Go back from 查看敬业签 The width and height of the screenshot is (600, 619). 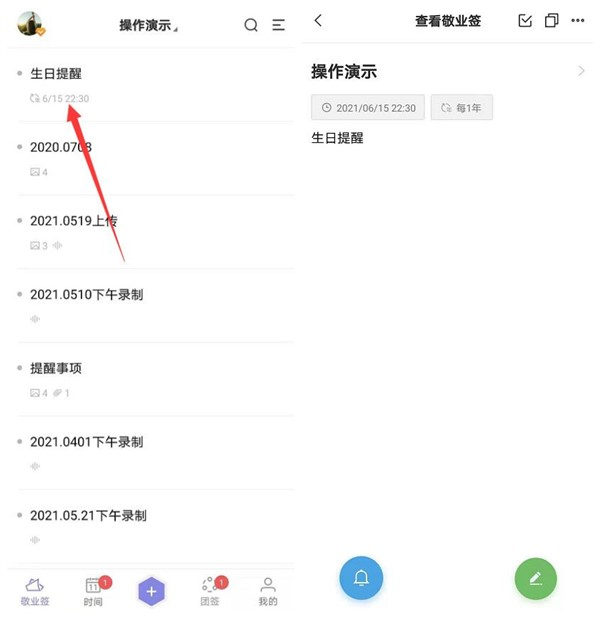coord(318,21)
